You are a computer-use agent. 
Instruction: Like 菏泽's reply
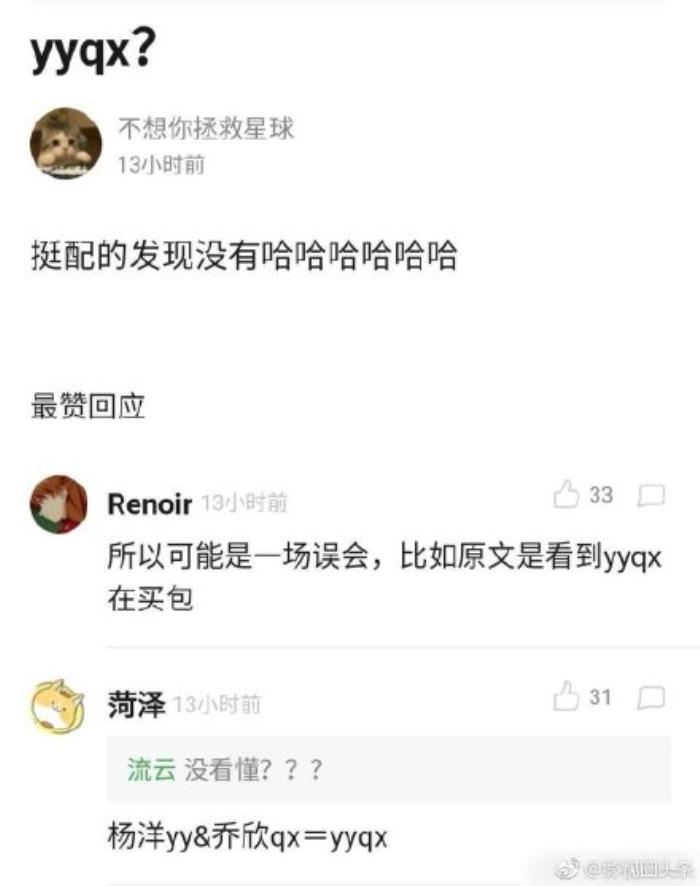[x=567, y=698]
